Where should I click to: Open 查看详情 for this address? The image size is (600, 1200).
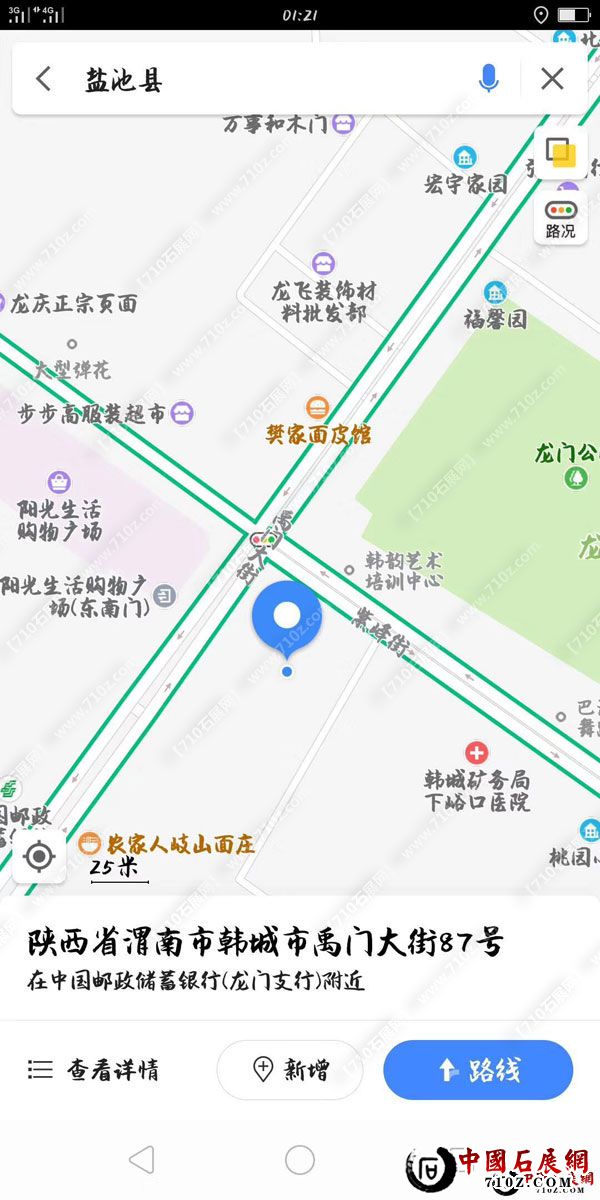tap(93, 1070)
